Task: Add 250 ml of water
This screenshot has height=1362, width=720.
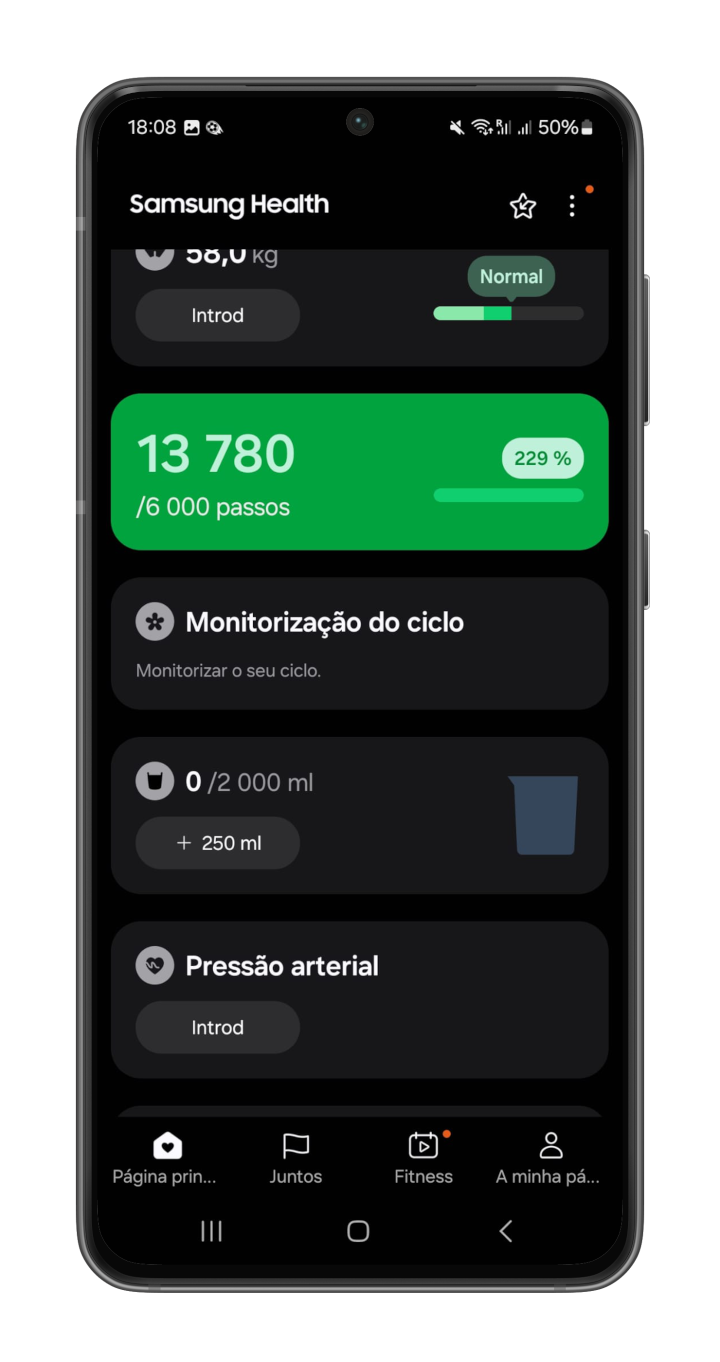Action: coord(217,843)
